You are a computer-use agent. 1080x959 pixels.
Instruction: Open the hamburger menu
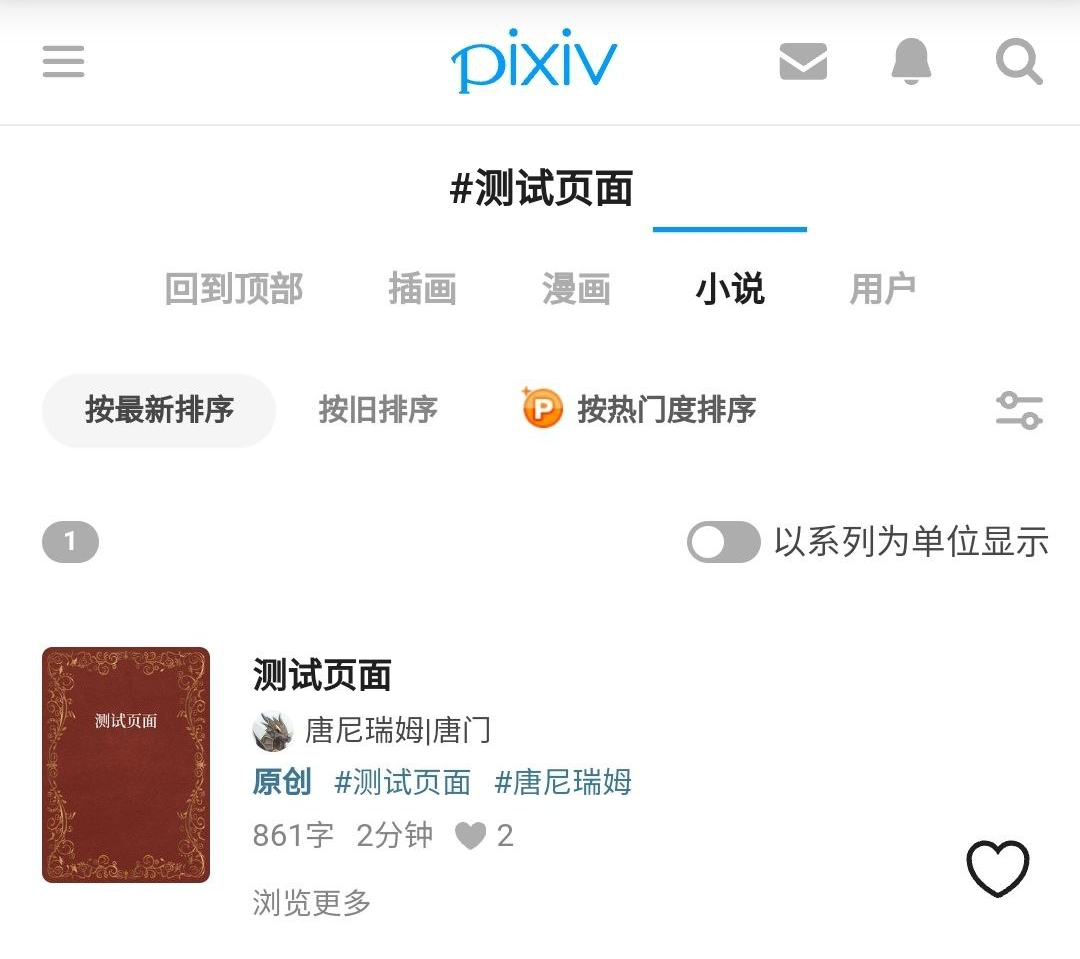coord(63,62)
